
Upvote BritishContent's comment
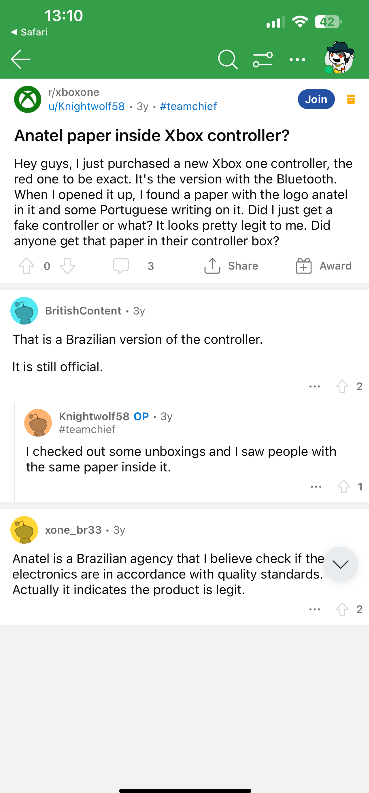coord(343,387)
